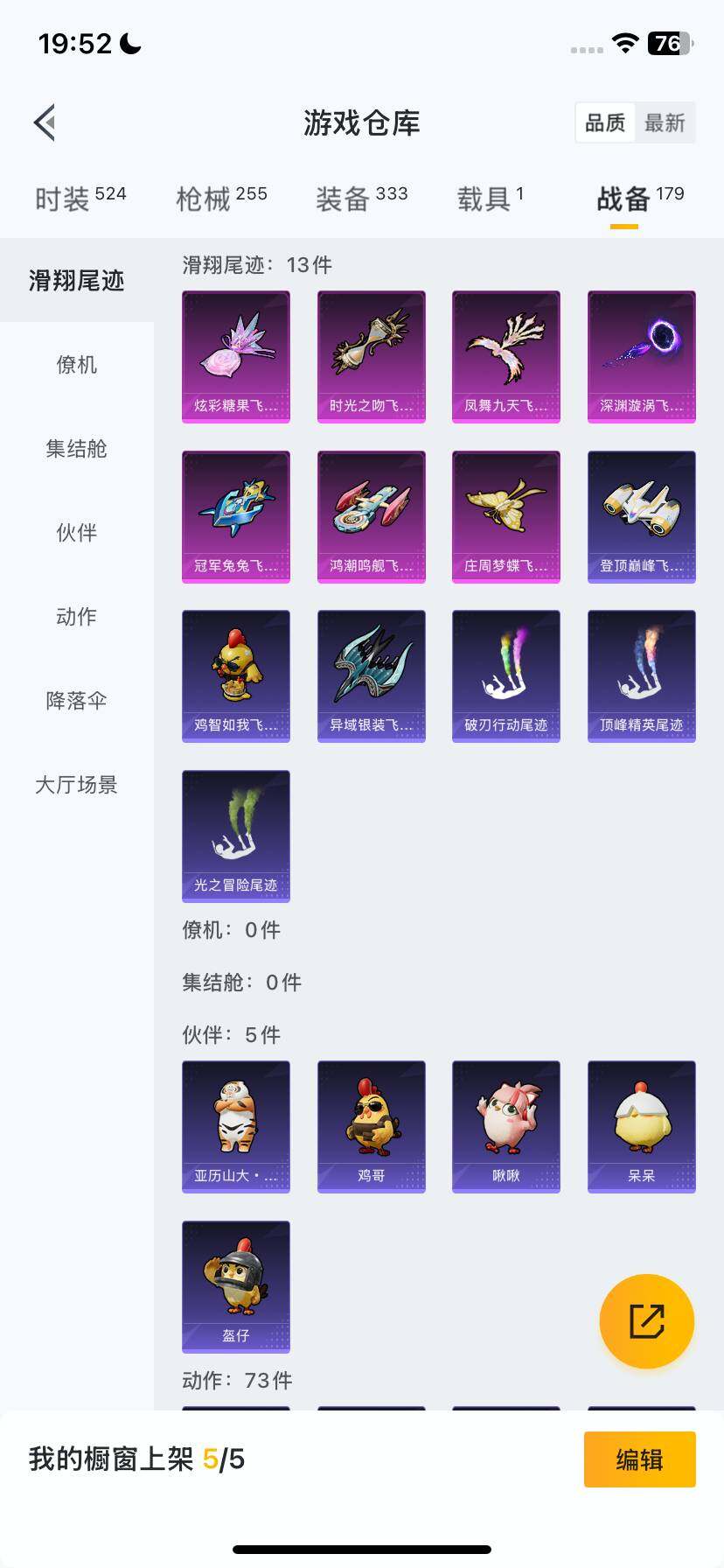Screen dimensions: 724x1568
Task: Open the 鸡哥 companion card
Action: pyautogui.click(x=371, y=1126)
